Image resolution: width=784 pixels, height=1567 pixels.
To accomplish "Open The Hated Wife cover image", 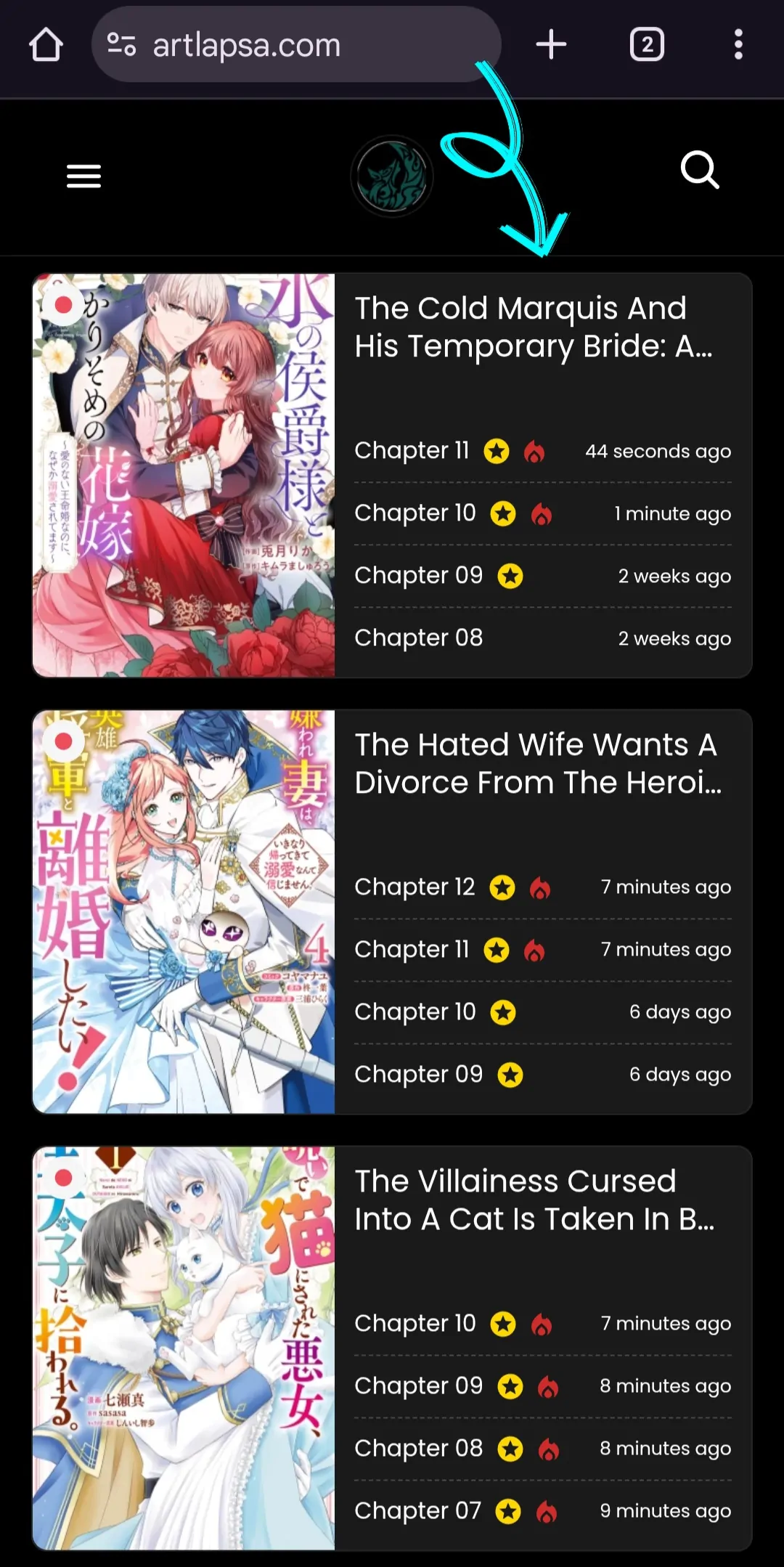I will [x=184, y=912].
